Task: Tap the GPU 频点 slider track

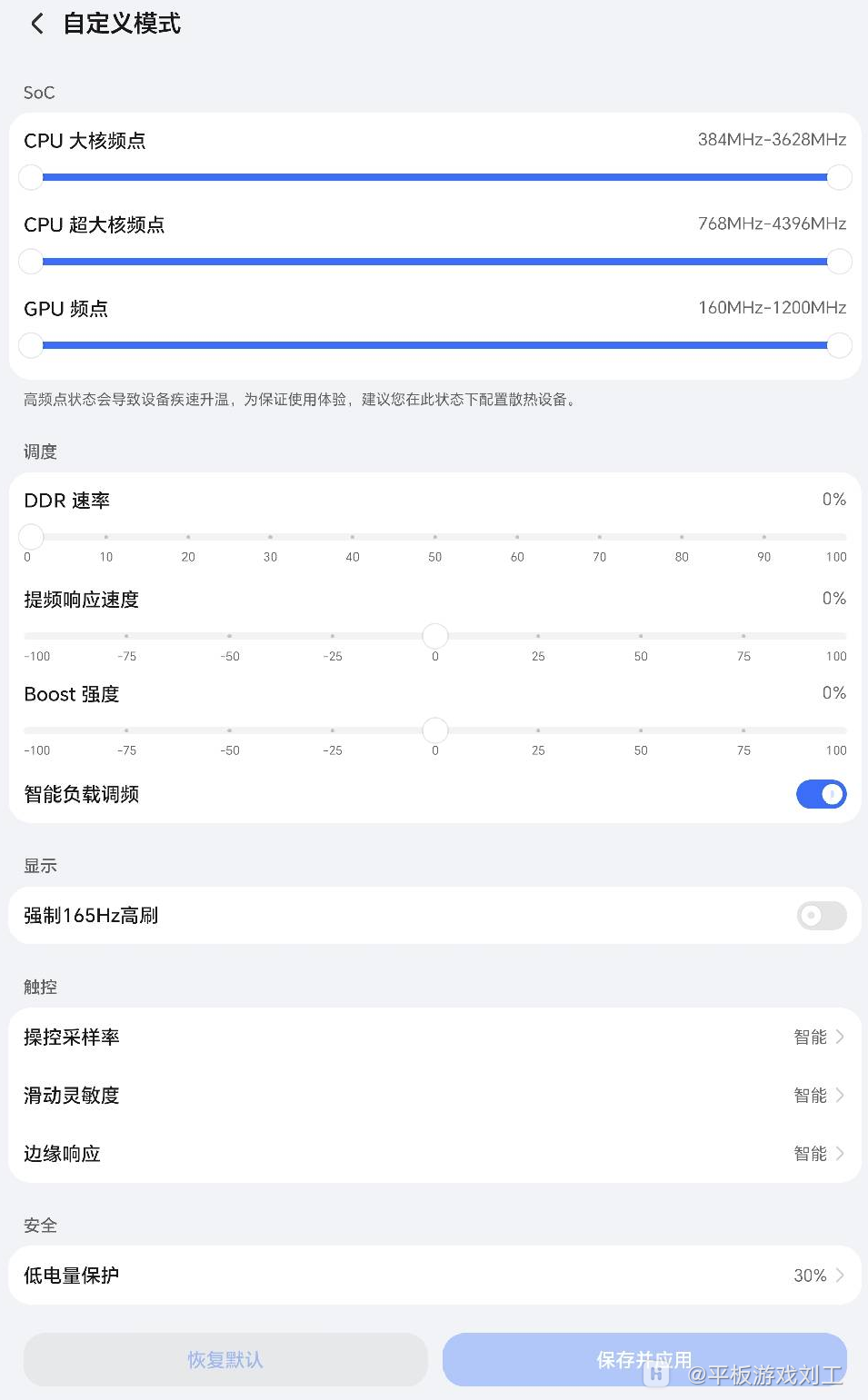Action: [434, 345]
